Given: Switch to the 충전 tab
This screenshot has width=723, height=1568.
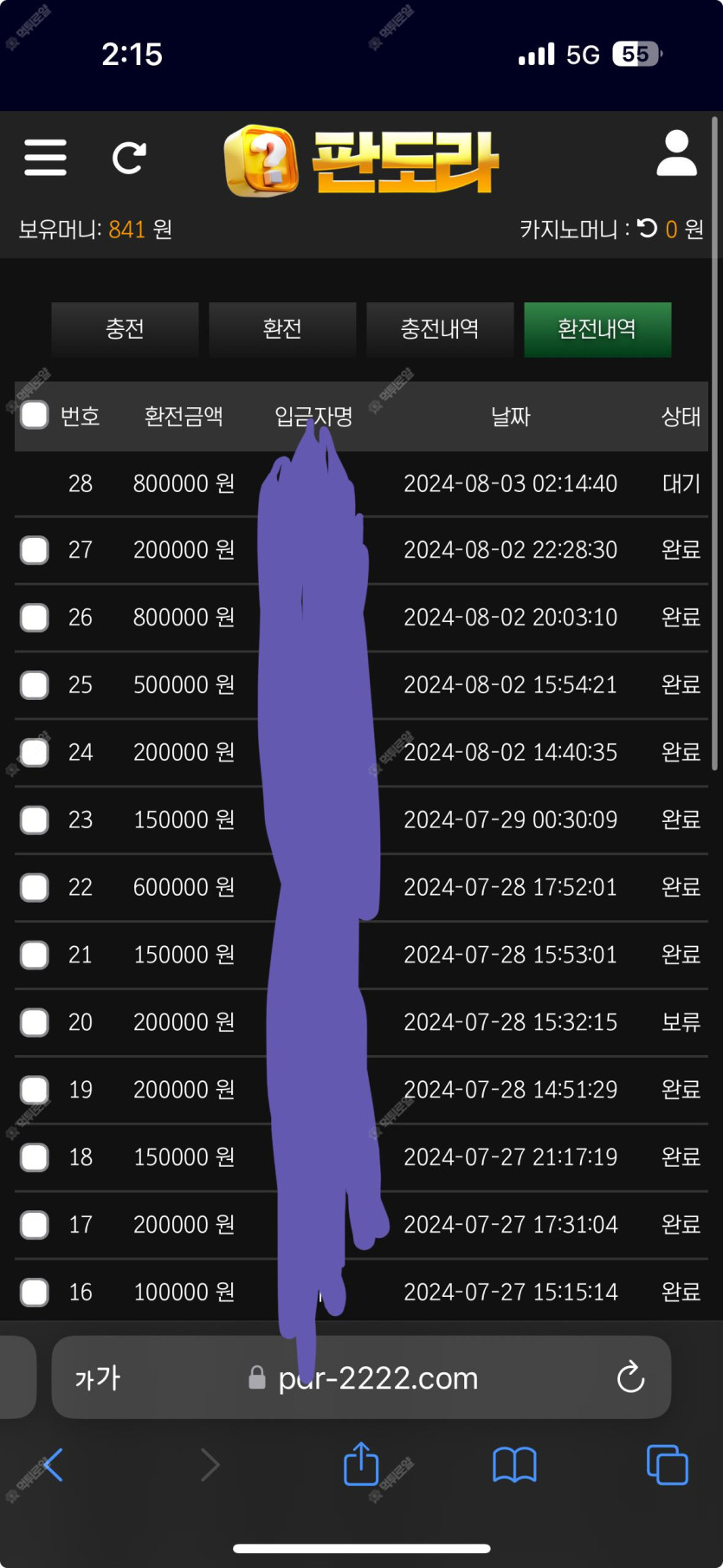Looking at the screenshot, I should click(x=125, y=329).
